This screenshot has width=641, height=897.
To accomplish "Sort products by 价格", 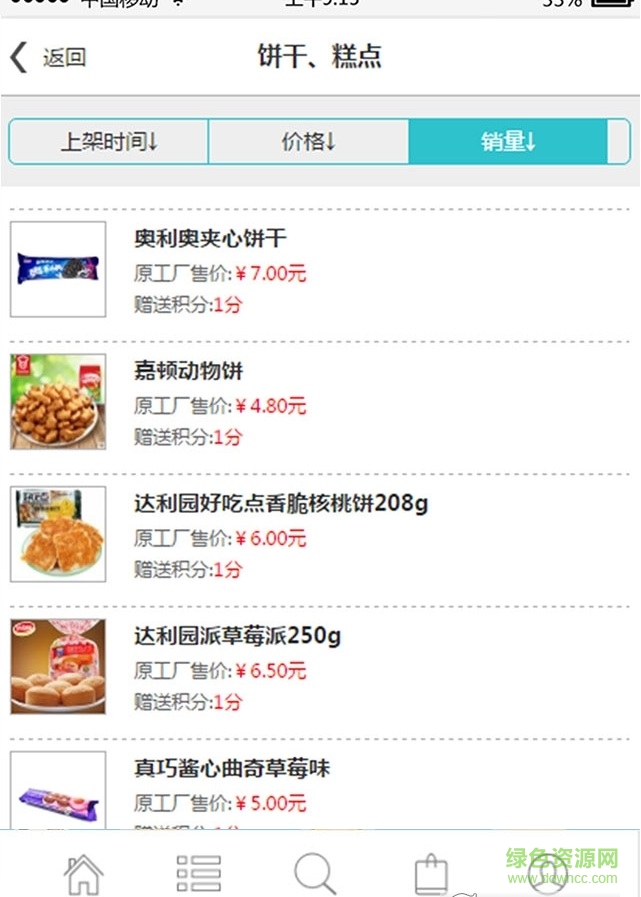I will click(x=308, y=142).
